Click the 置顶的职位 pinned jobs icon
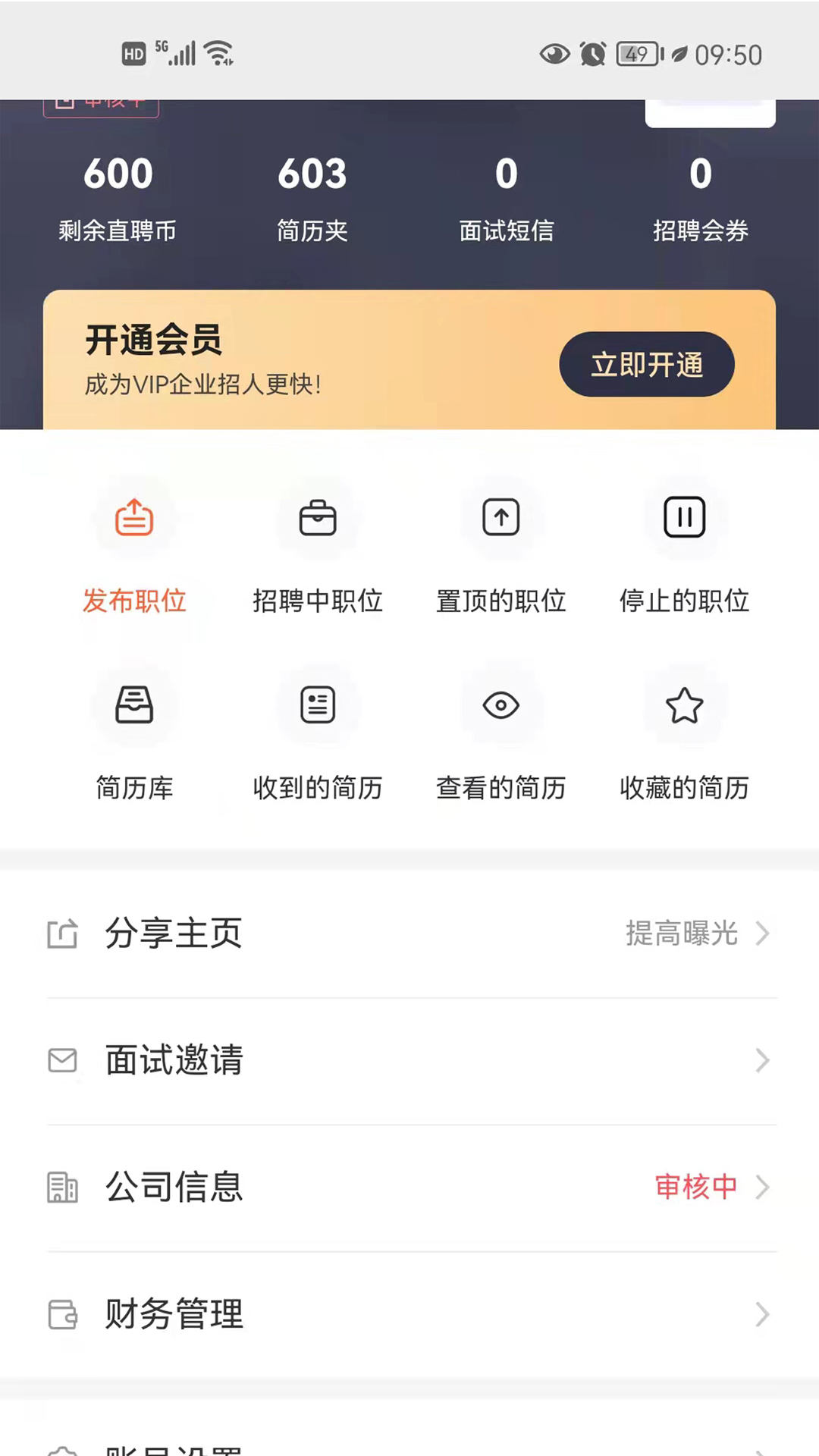 click(500, 518)
